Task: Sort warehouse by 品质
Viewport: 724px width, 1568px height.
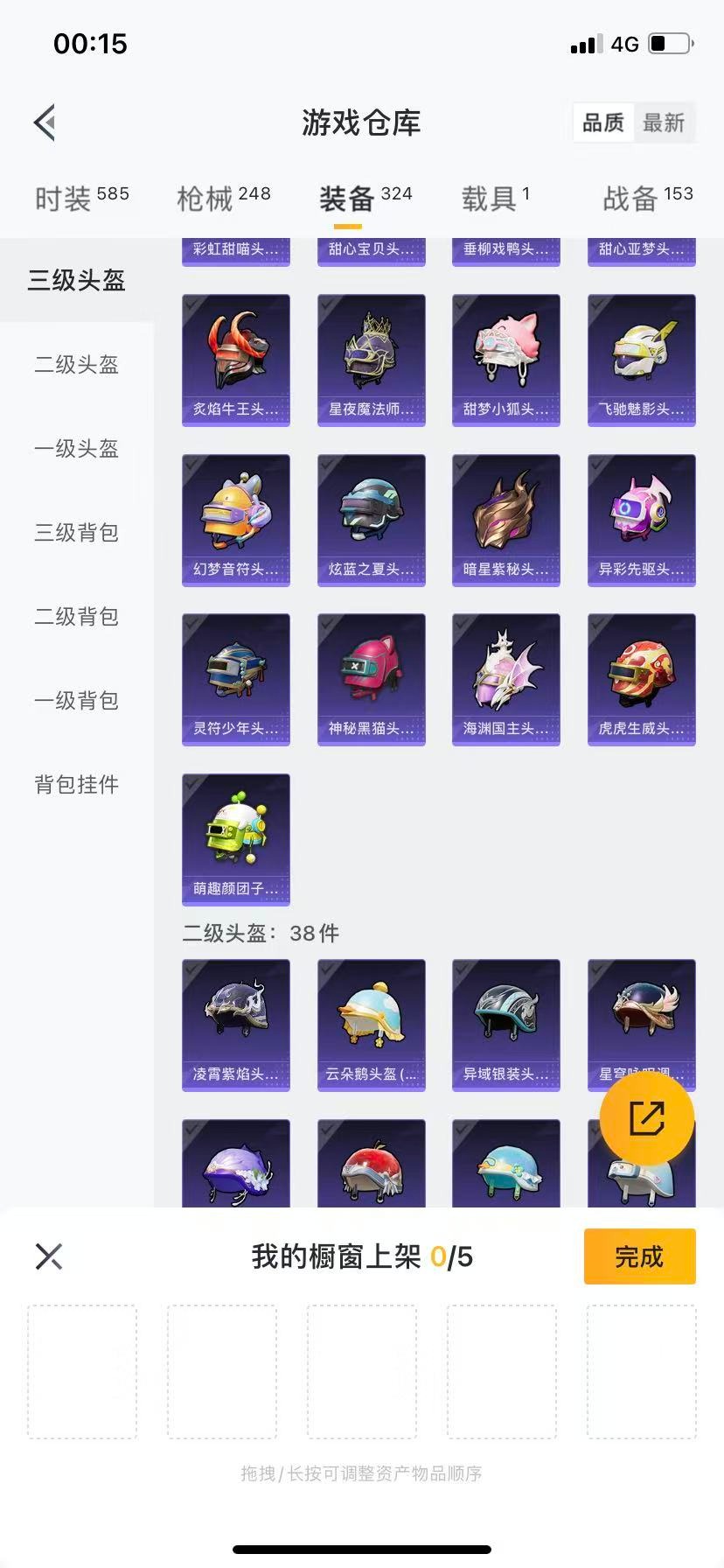Action: (603, 122)
